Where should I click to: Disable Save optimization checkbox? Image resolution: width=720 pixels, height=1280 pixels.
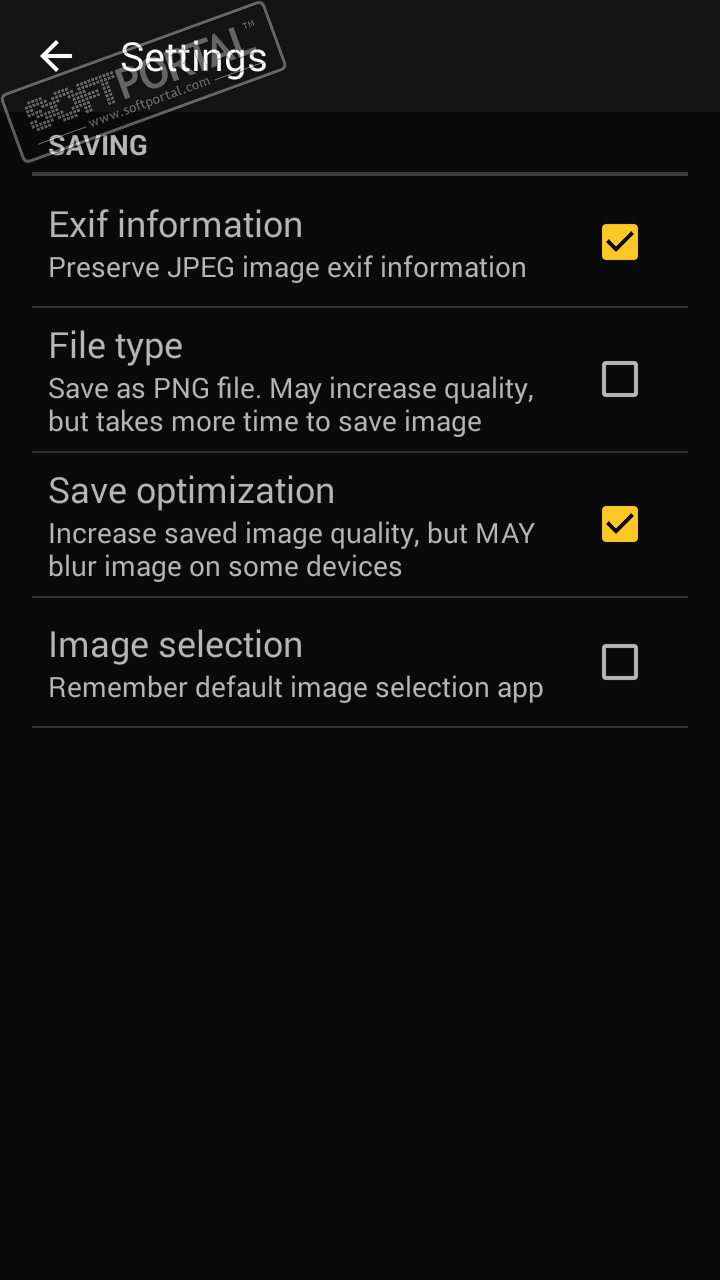(619, 524)
